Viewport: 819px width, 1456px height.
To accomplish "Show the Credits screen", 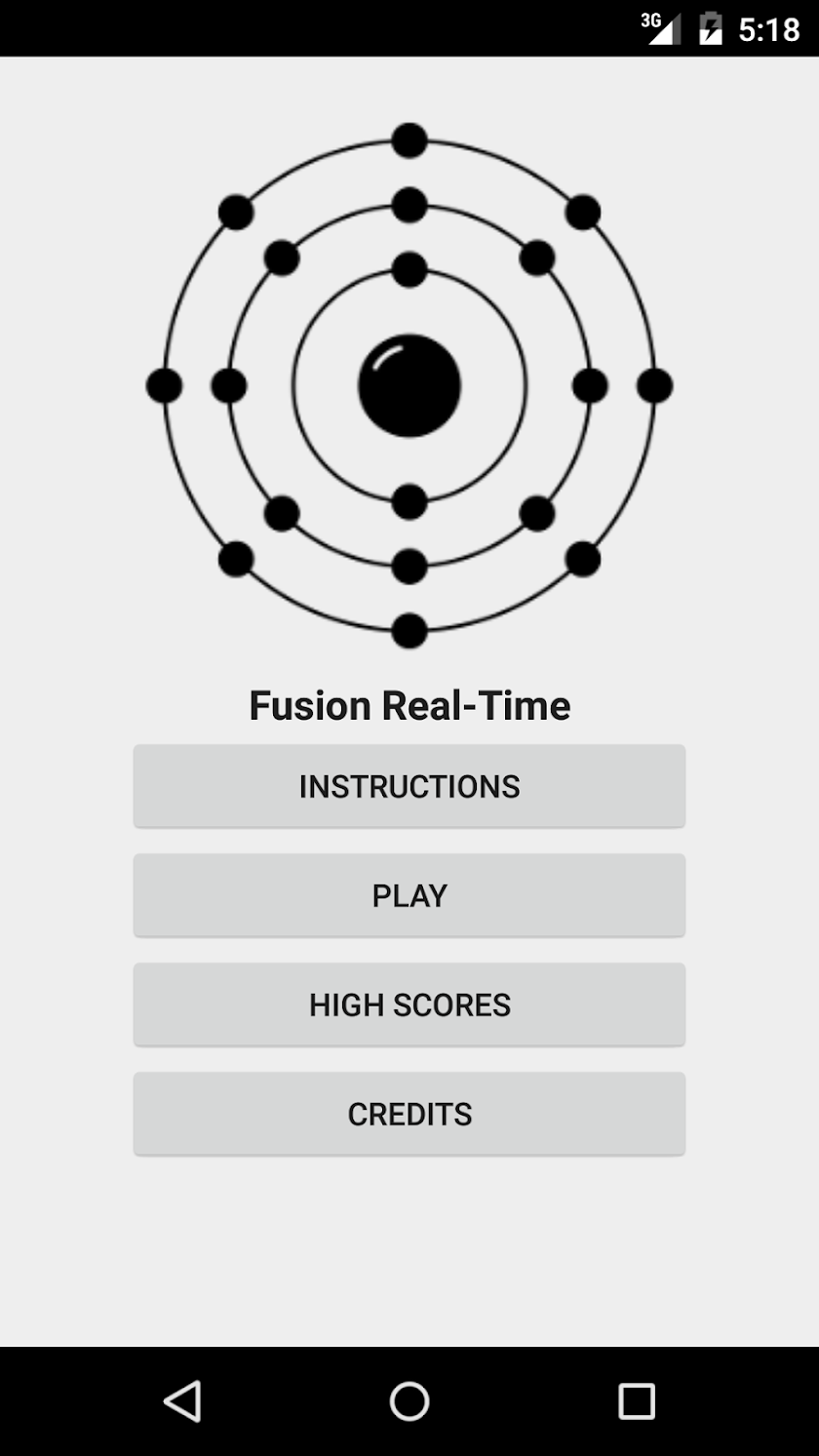I will pyautogui.click(x=409, y=1114).
